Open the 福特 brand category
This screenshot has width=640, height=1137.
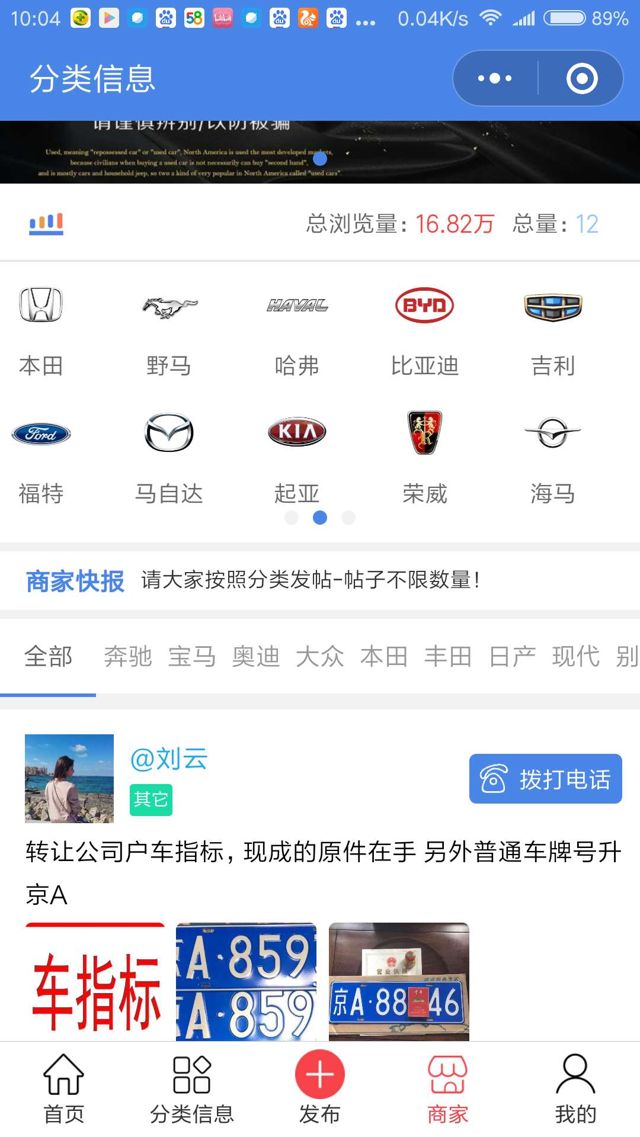point(41,454)
